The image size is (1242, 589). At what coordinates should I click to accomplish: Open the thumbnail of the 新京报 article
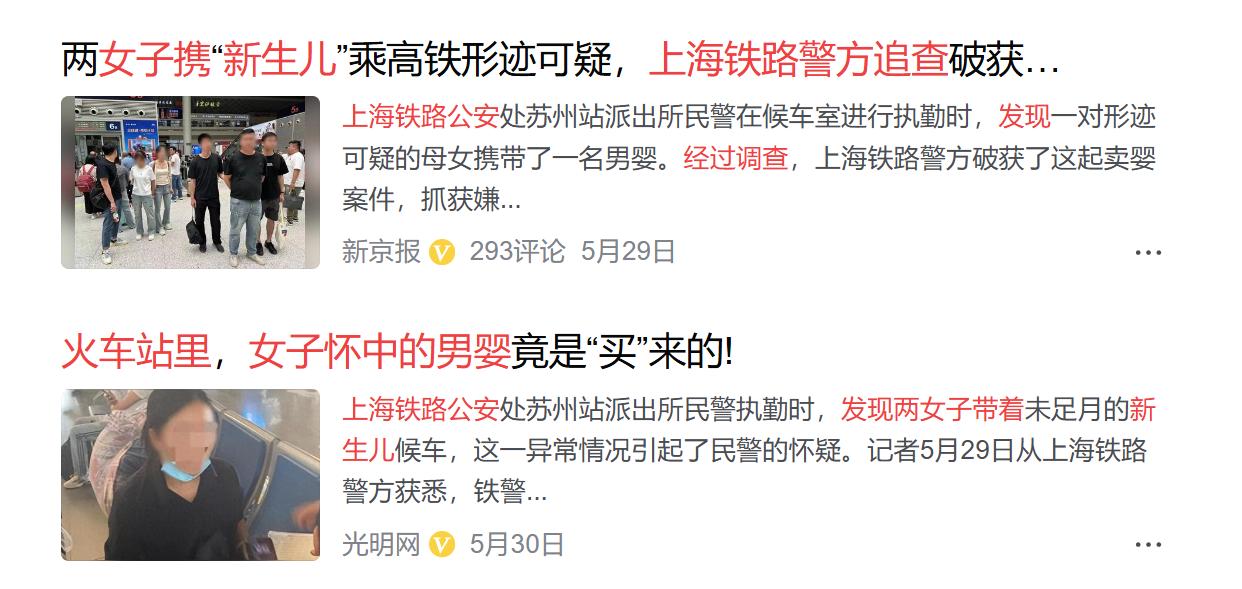coord(190,182)
